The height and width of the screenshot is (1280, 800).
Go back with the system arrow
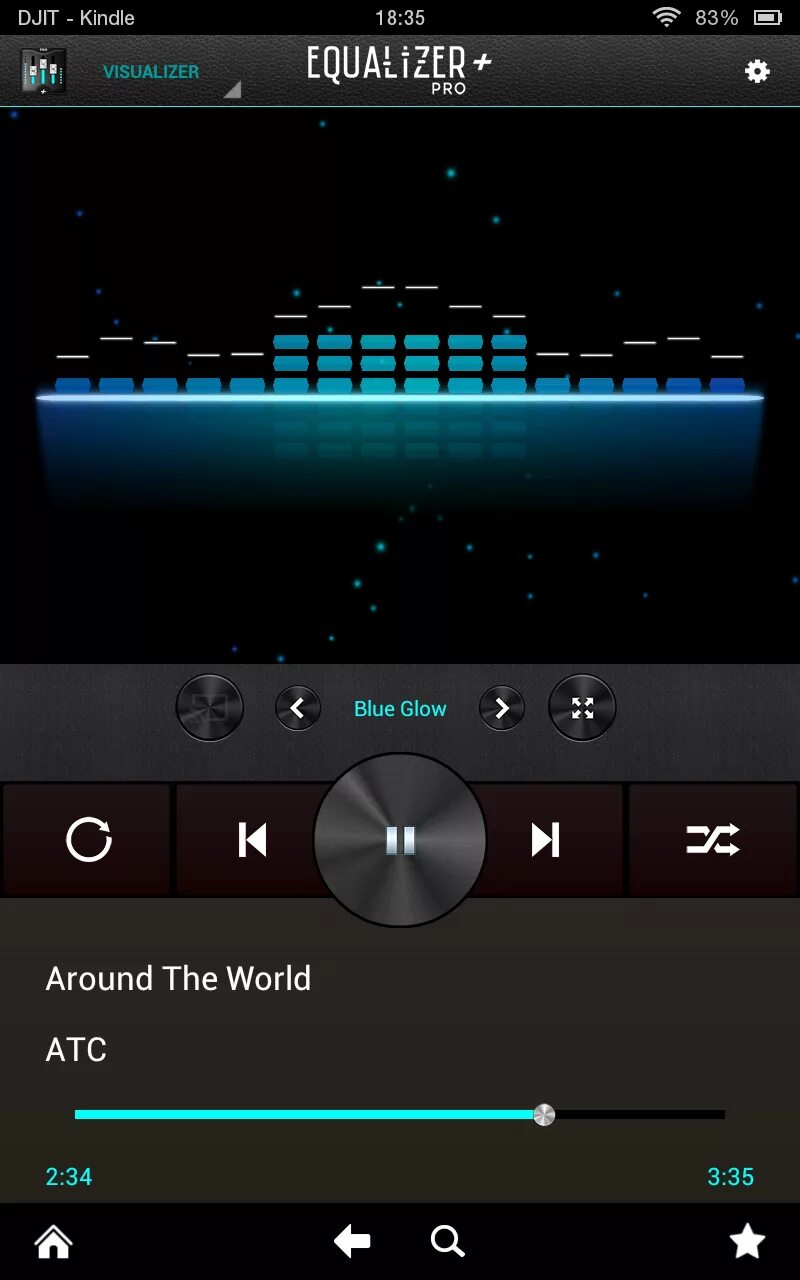(352, 1242)
